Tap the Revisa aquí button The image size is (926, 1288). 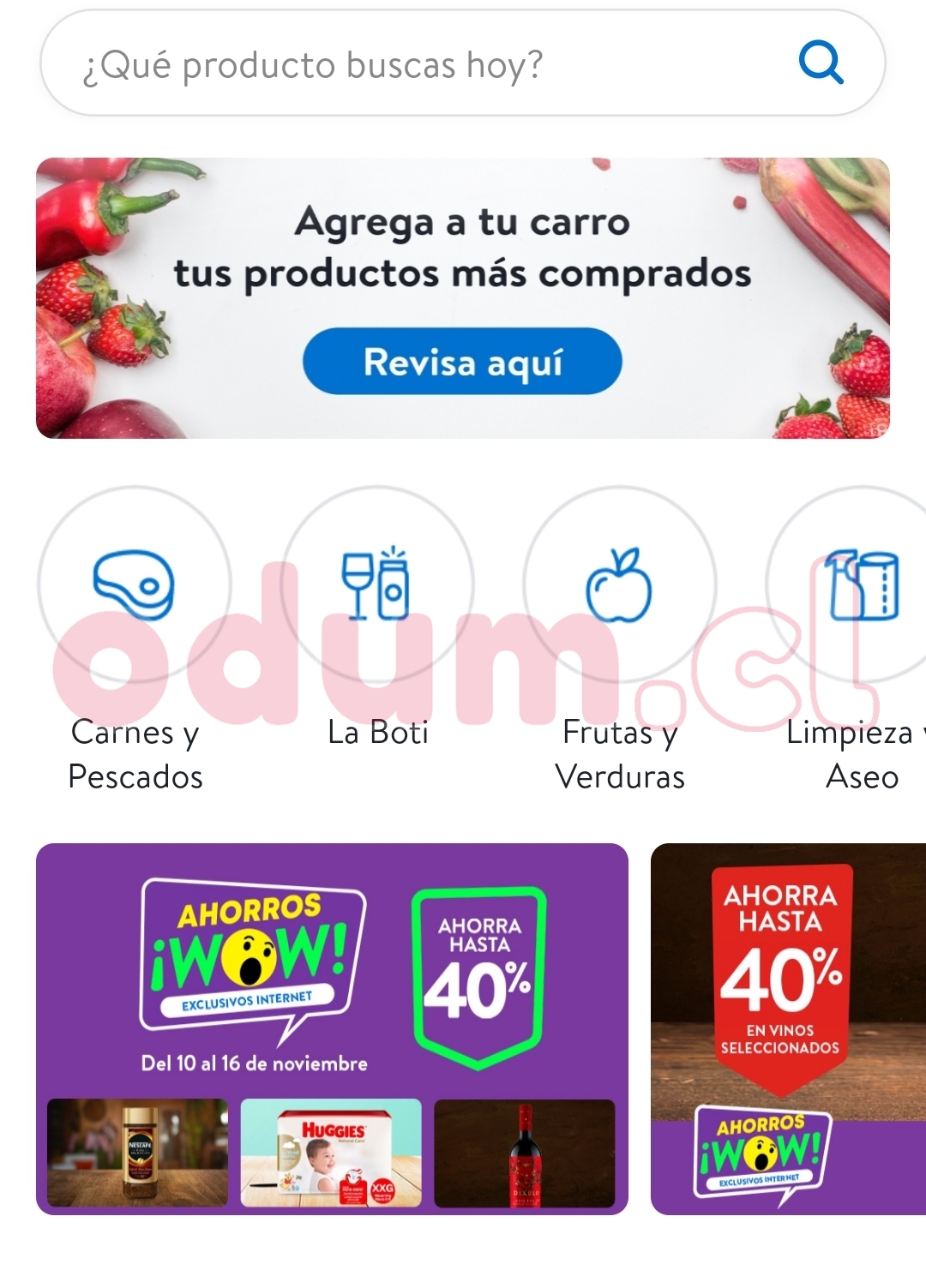click(x=462, y=362)
